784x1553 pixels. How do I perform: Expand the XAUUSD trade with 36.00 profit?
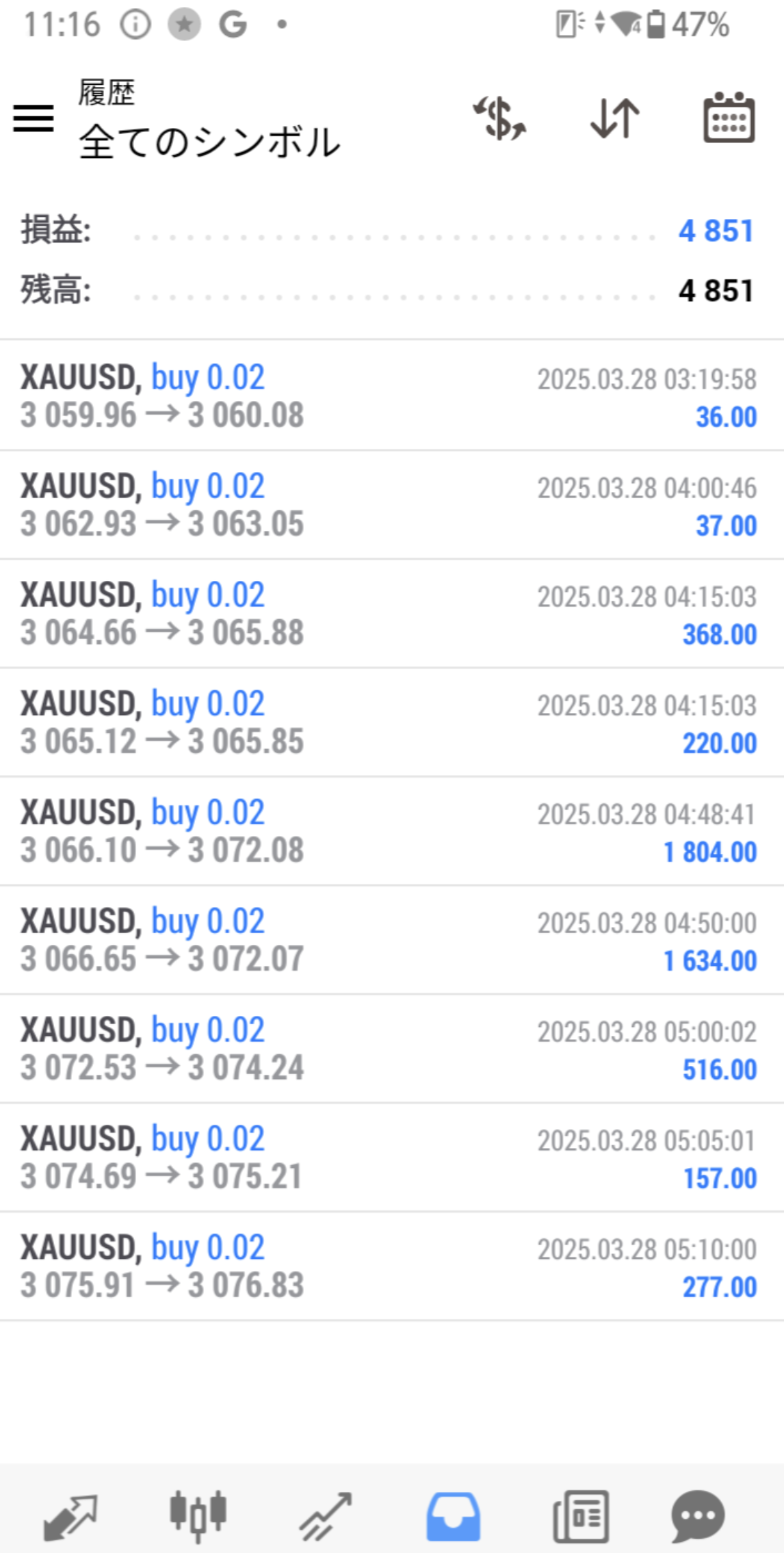(x=391, y=395)
